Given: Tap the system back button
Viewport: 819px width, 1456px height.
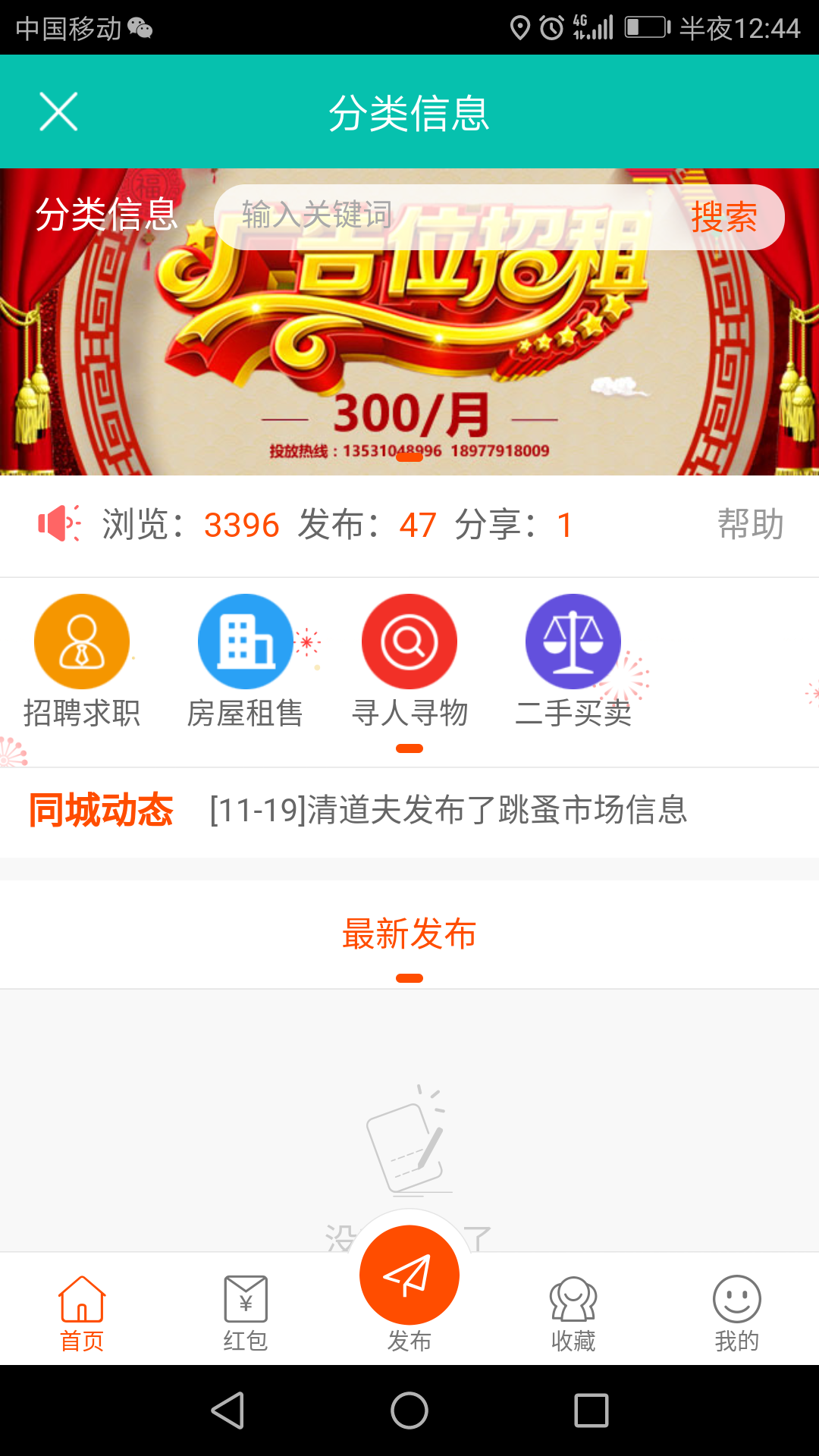Looking at the screenshot, I should point(227,1410).
